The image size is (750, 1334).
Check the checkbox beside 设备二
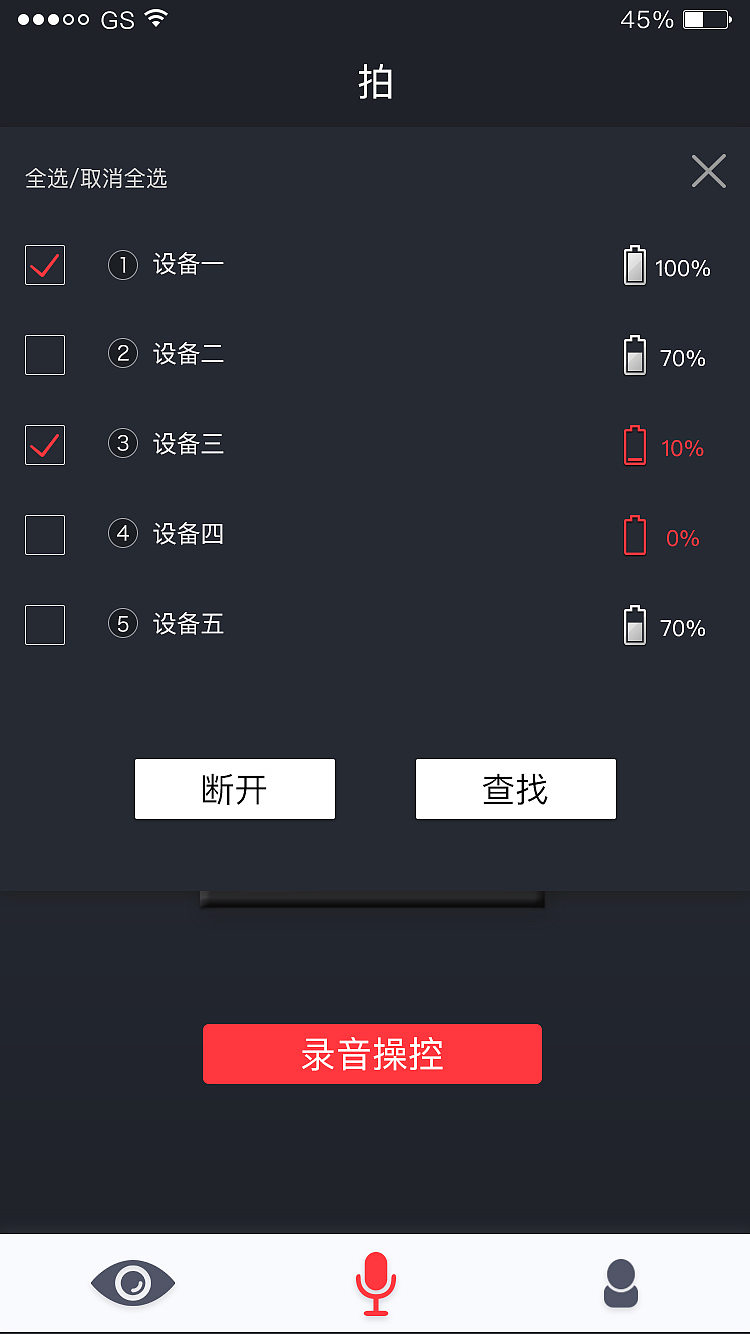pyautogui.click(x=45, y=355)
